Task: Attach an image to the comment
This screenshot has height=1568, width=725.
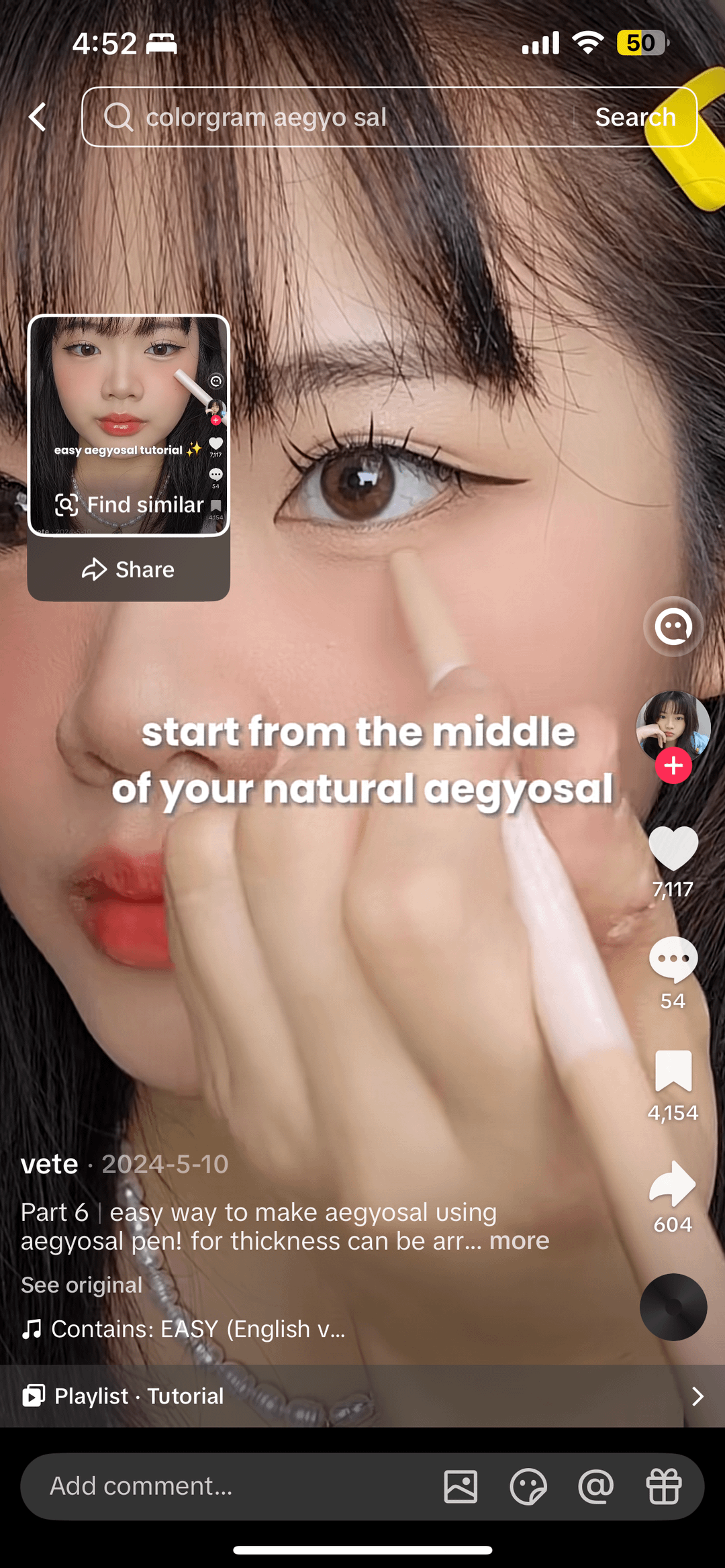Action: (x=461, y=1486)
